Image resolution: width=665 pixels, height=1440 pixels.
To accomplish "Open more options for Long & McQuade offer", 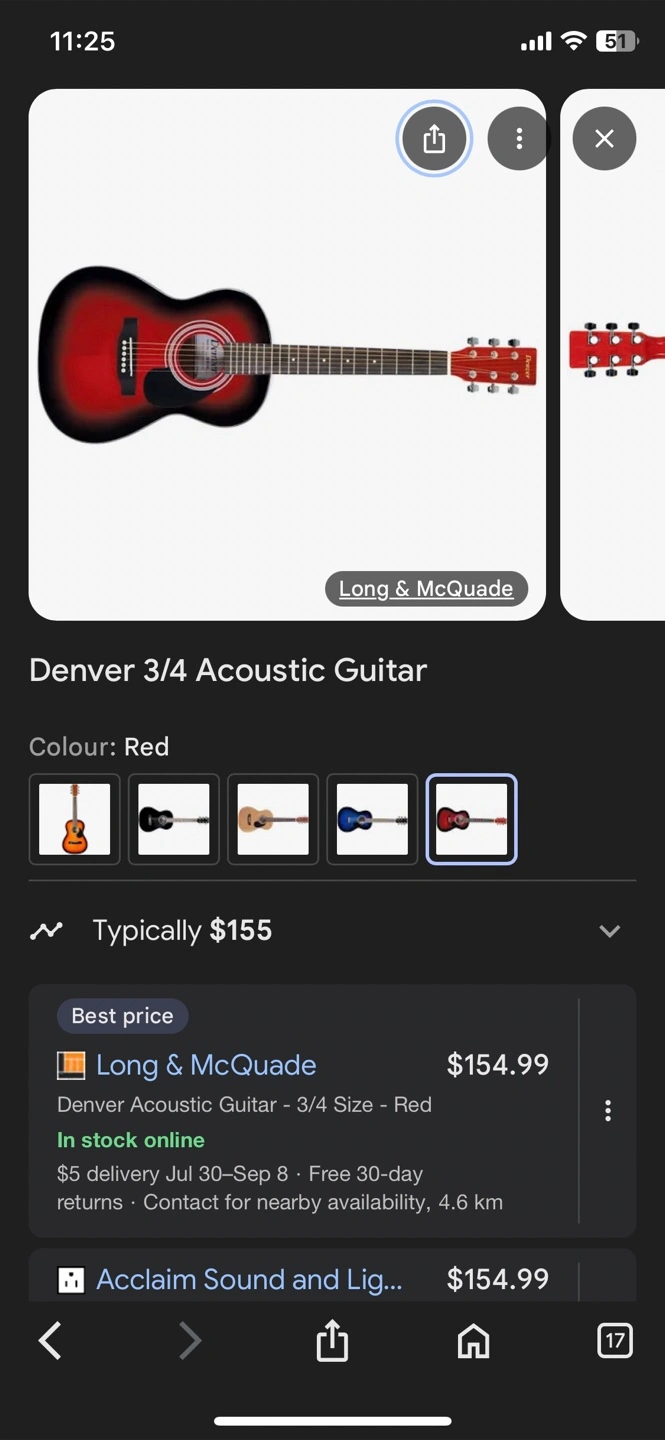I will tap(607, 1111).
